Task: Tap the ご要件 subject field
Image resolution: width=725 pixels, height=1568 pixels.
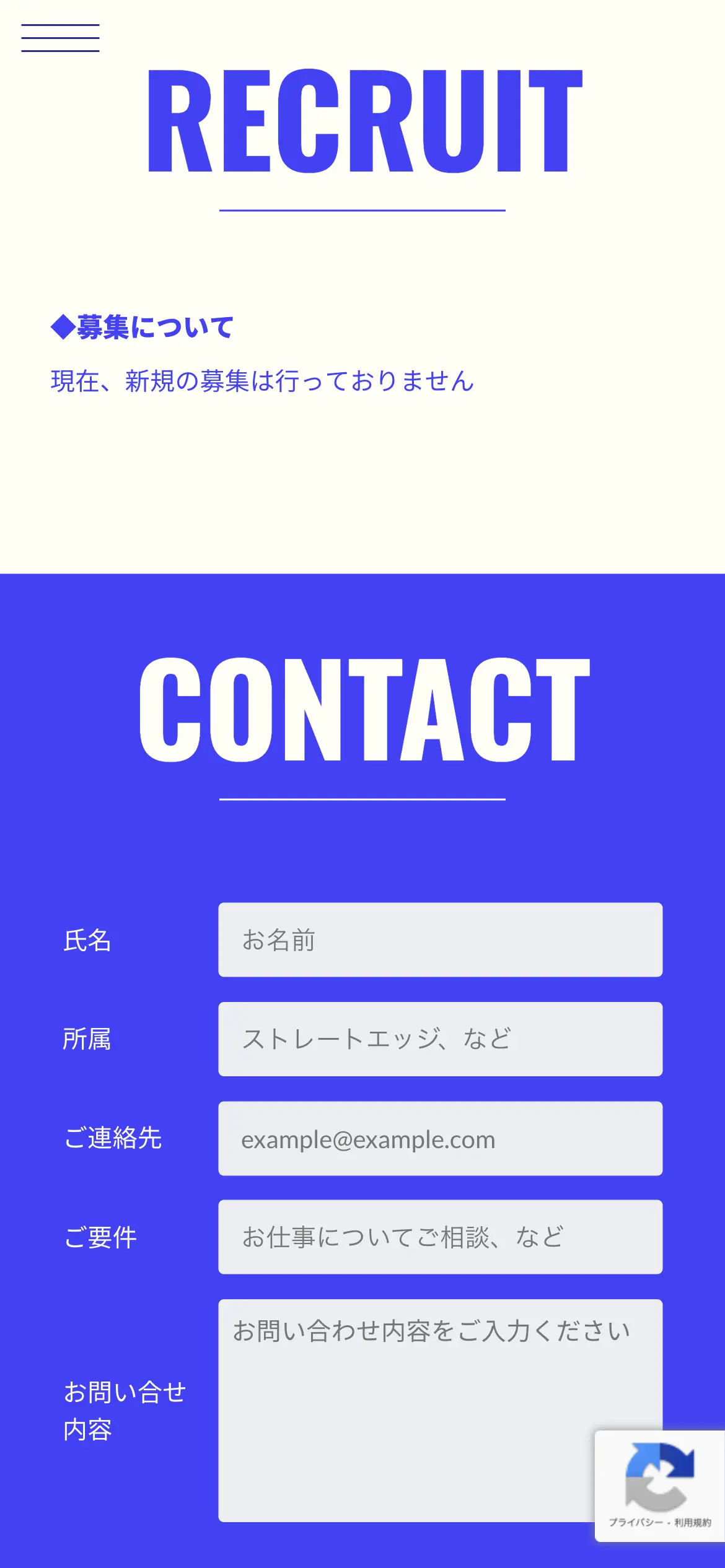Action: [441, 1237]
